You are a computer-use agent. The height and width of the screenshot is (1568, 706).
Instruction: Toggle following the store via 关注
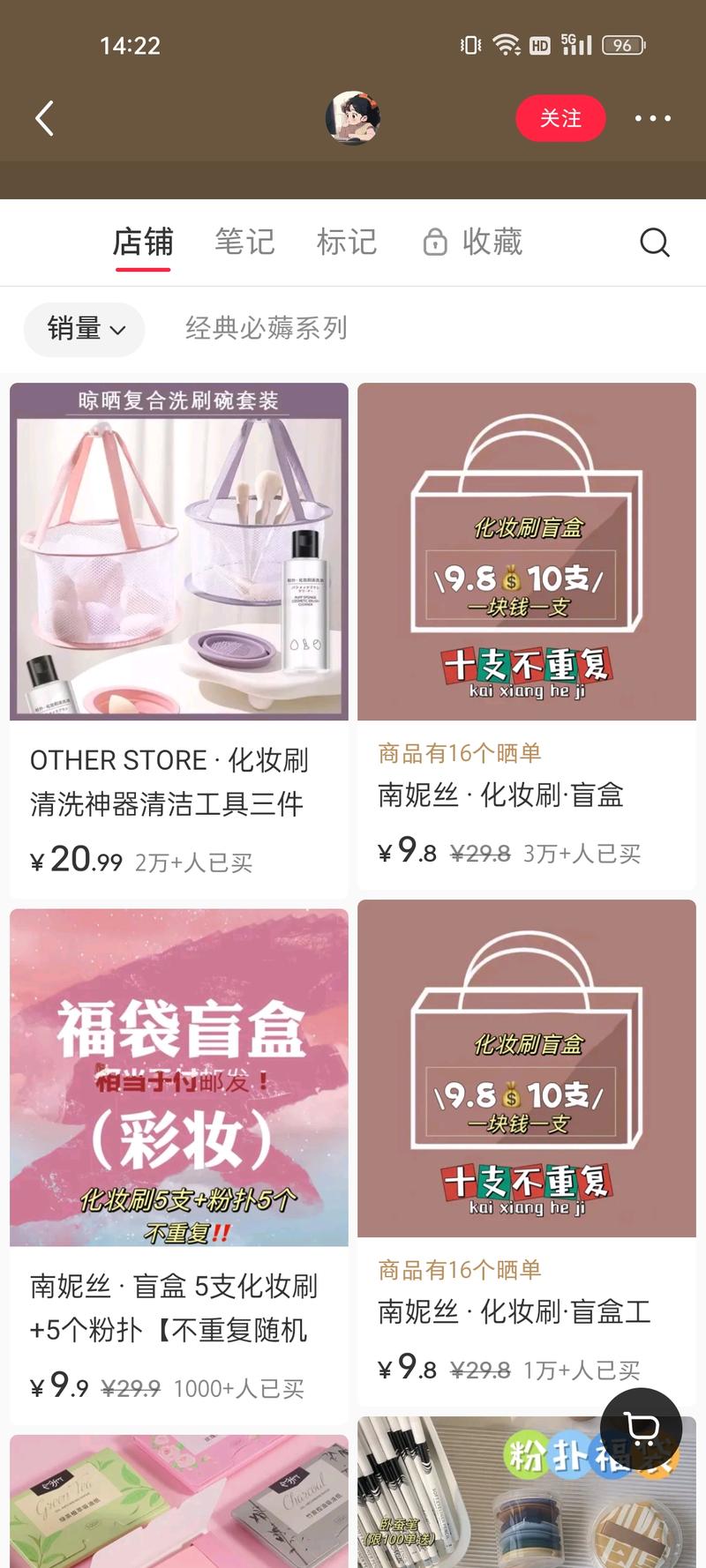point(561,117)
